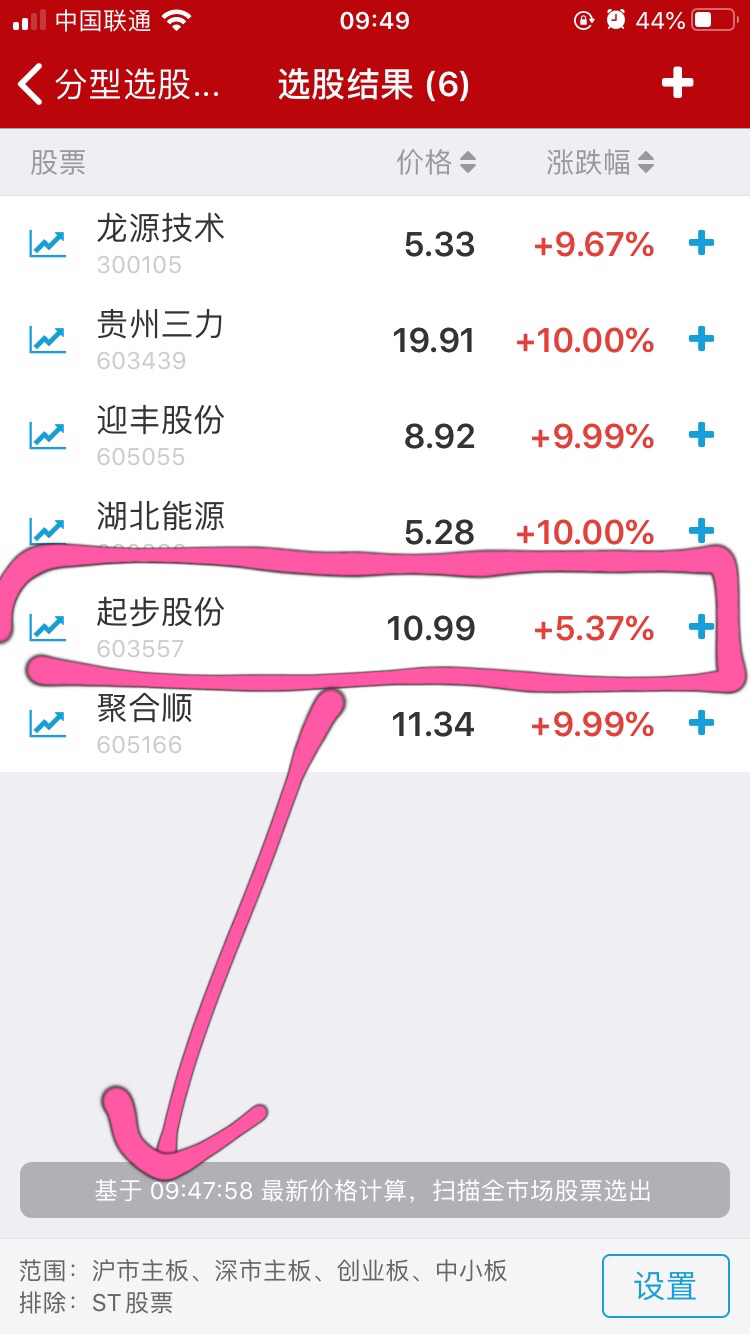
Task: Tap the chart icon next to 迎丰股份
Action: 46,433
